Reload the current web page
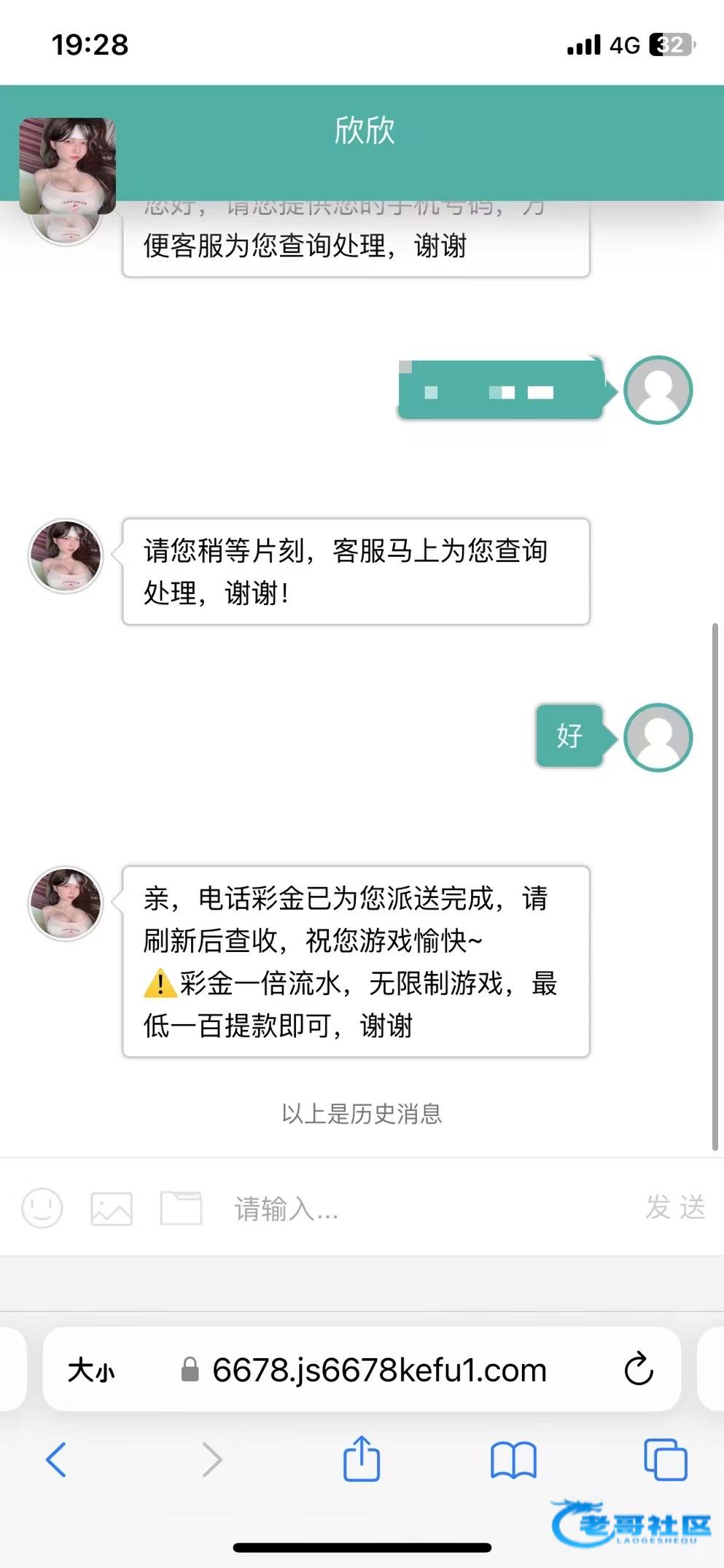Screen dimensions: 724x1568 [x=639, y=1370]
